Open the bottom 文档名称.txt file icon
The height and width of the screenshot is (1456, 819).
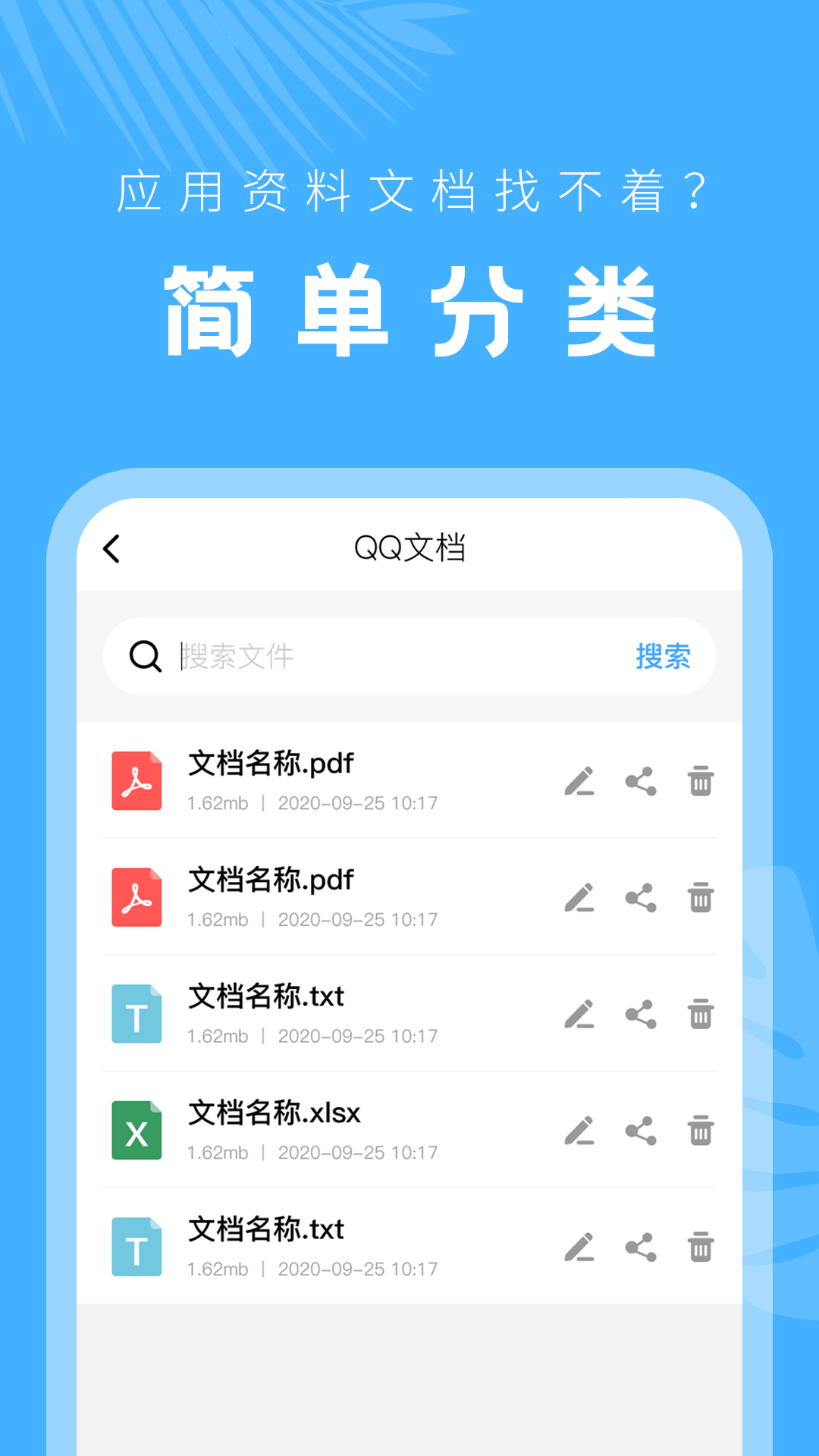(x=136, y=1244)
